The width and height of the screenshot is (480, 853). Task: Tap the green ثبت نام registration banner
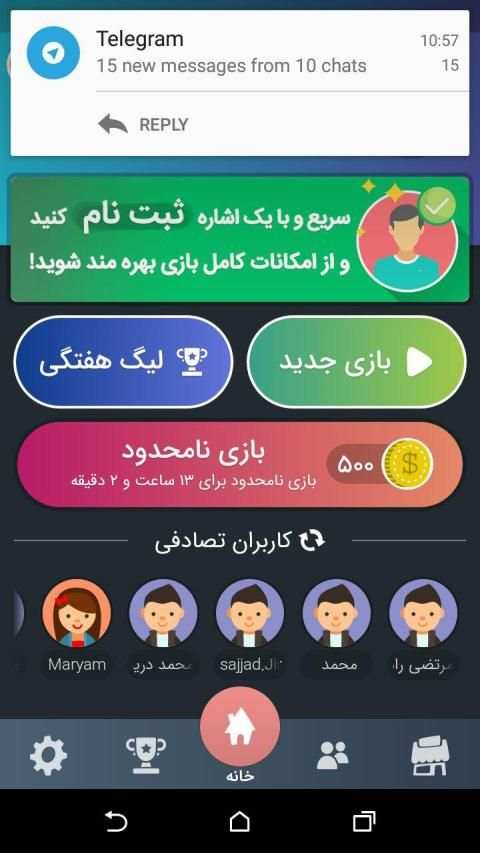(239, 239)
